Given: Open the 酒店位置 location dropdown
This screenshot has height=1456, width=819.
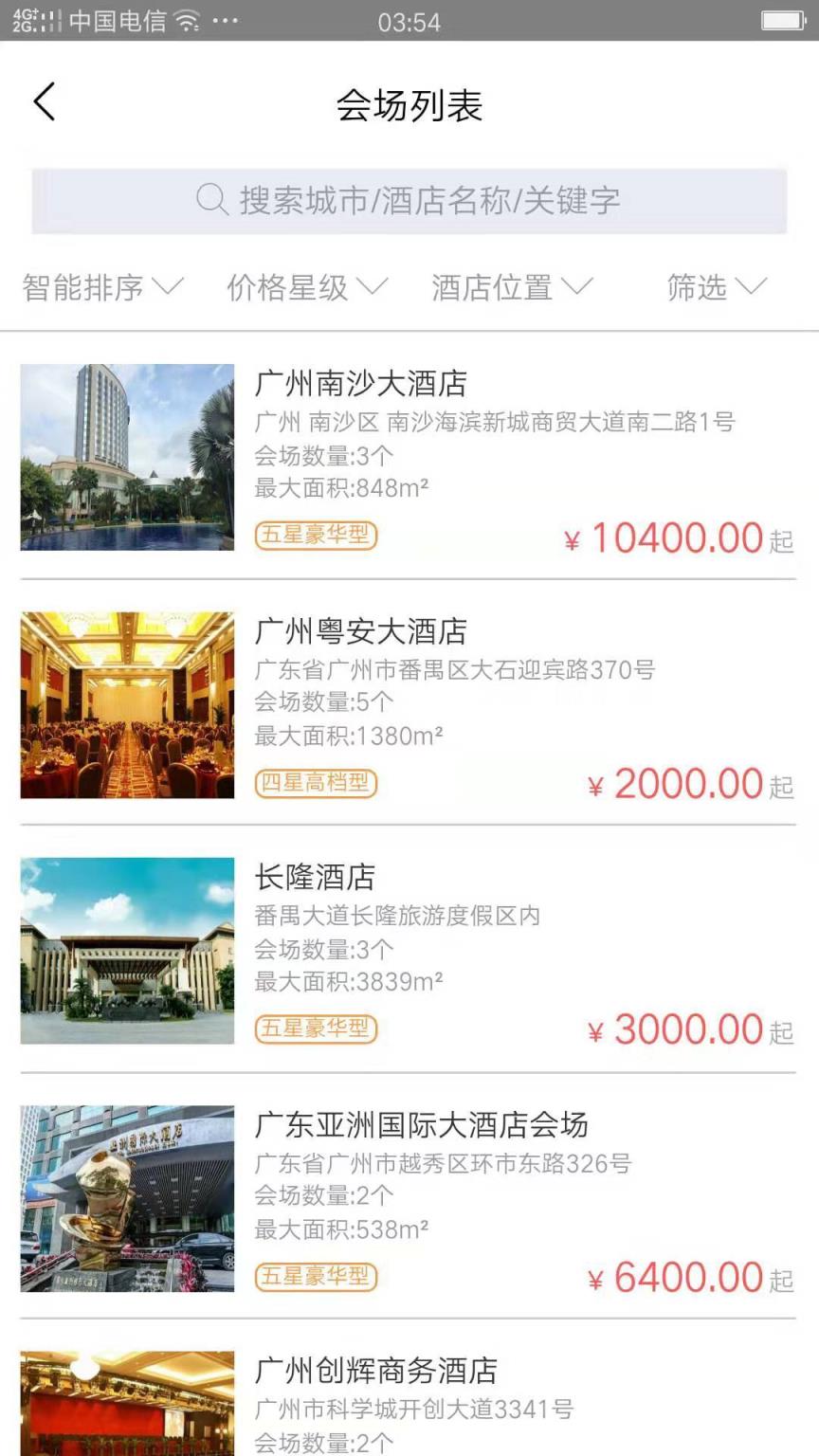Looking at the screenshot, I should (510, 288).
